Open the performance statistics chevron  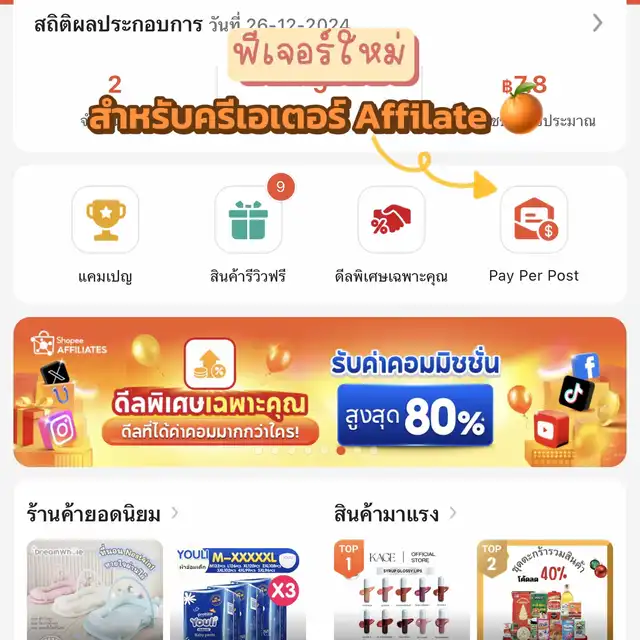[x=598, y=22]
